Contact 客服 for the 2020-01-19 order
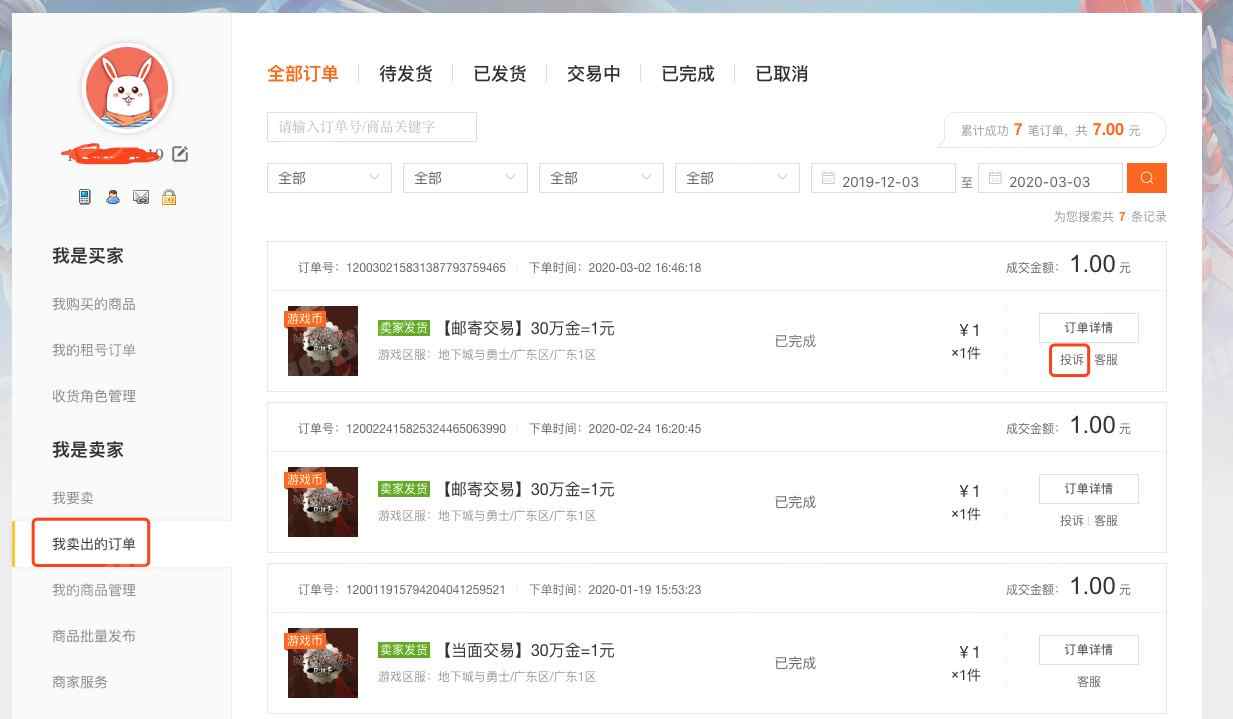1233x719 pixels. [1089, 682]
